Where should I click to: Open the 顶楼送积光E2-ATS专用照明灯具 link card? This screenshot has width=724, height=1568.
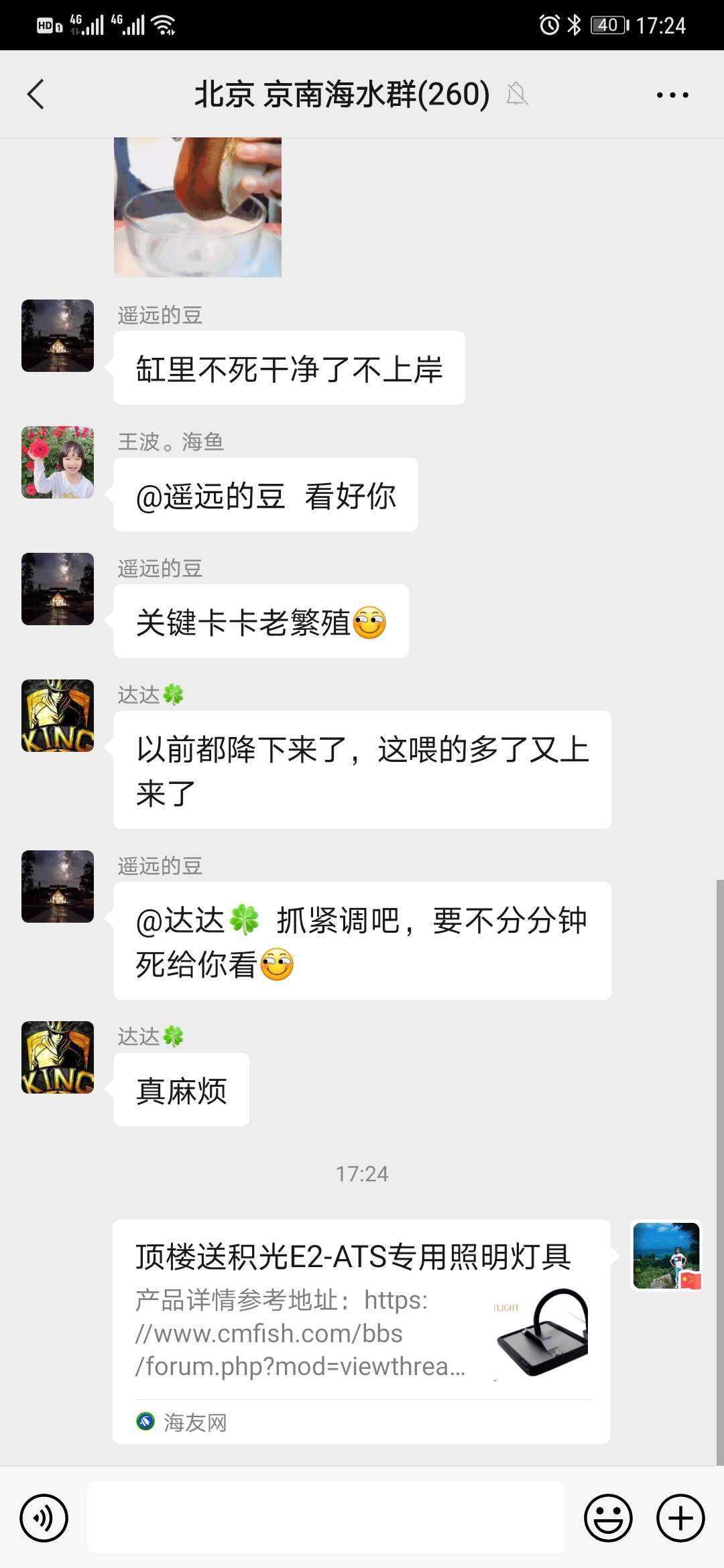click(x=361, y=1331)
